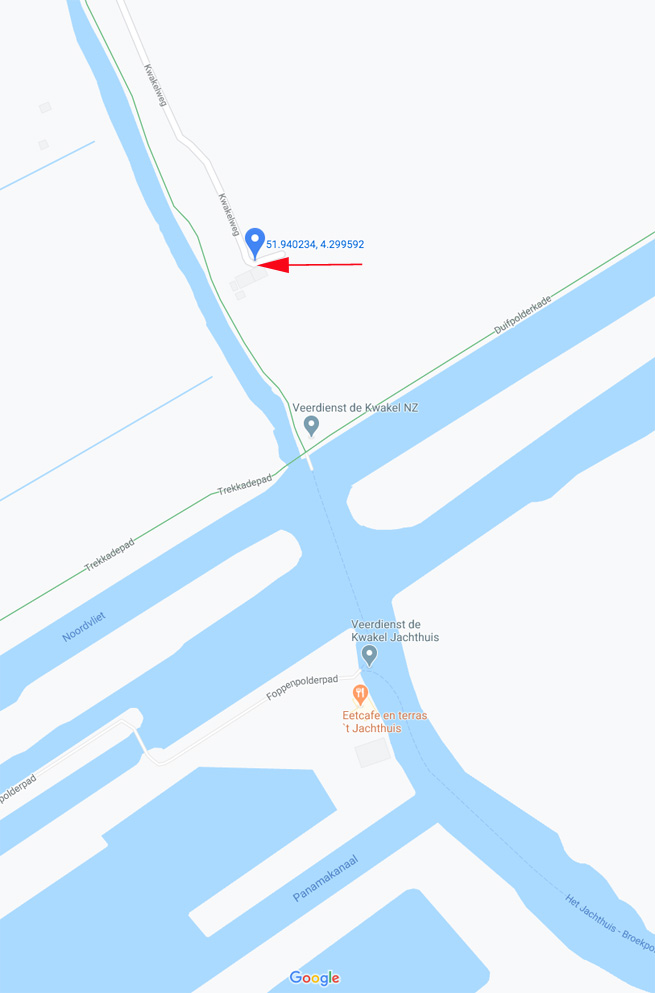655x993 pixels.
Task: Select the Veerdienst de Kwakel Jachthuis marker
Action: coord(369,655)
